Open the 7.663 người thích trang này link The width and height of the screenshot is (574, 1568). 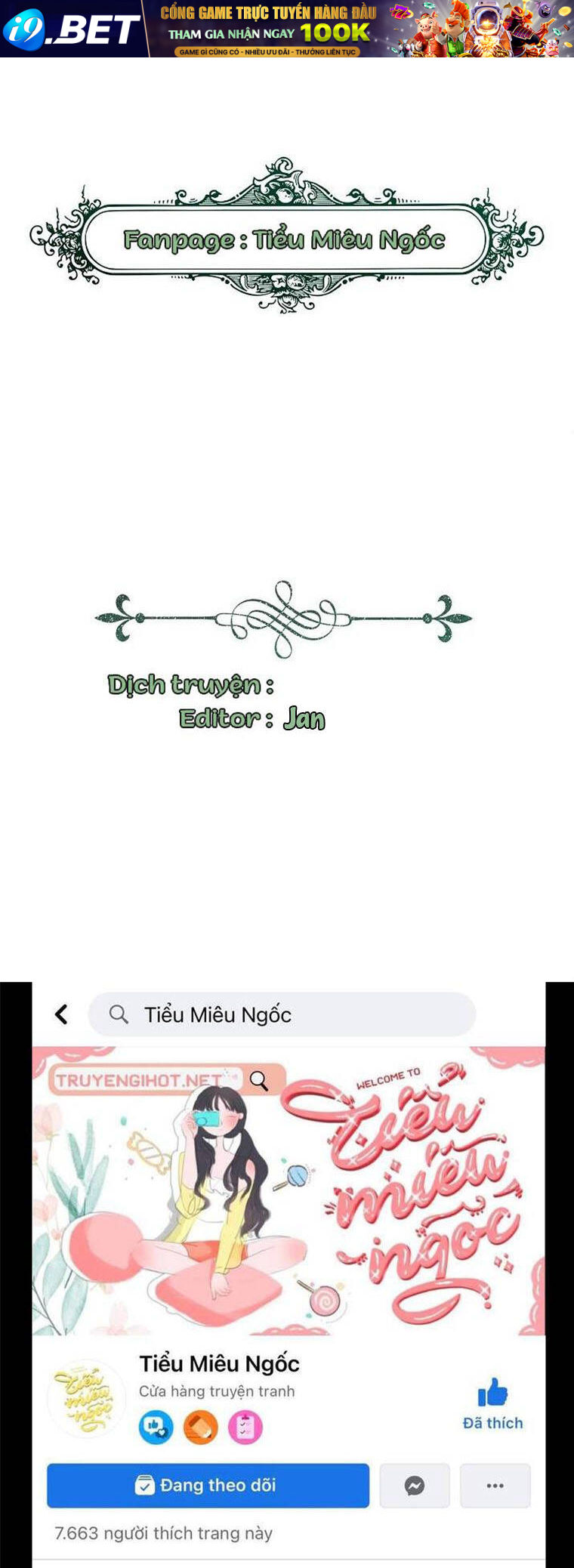(162, 1533)
